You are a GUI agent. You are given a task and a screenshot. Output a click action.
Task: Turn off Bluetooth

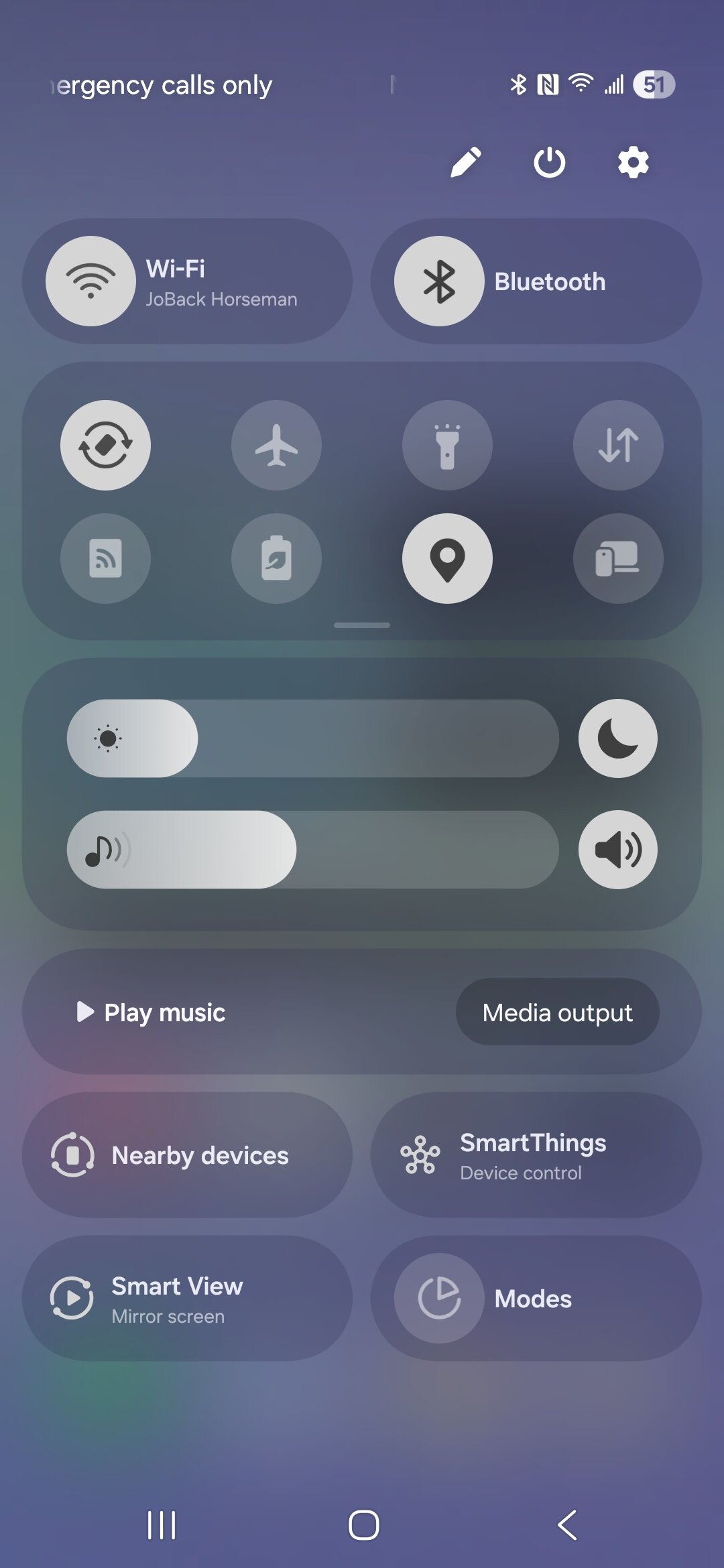(439, 281)
